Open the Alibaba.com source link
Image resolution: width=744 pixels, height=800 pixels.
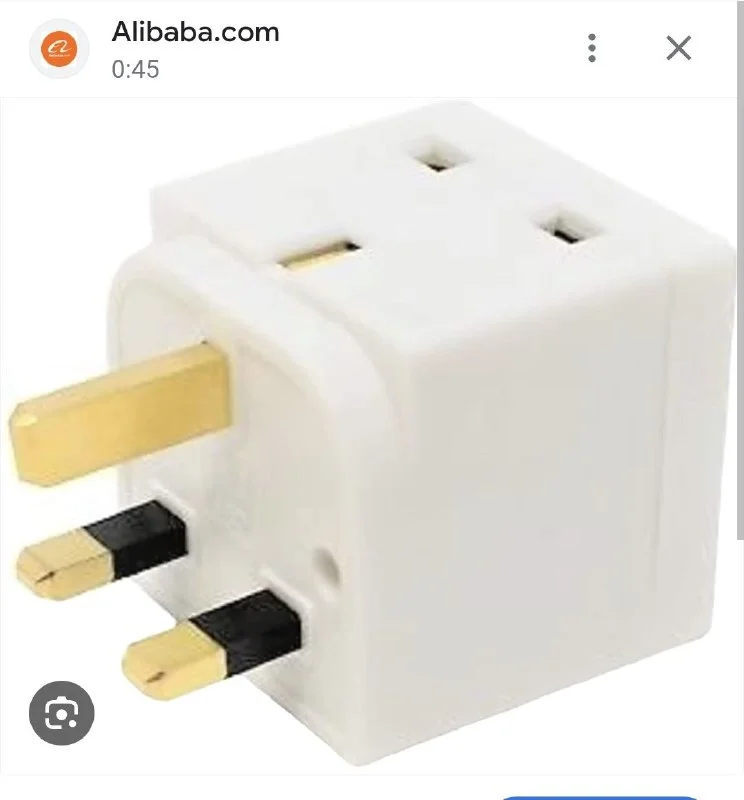(195, 33)
